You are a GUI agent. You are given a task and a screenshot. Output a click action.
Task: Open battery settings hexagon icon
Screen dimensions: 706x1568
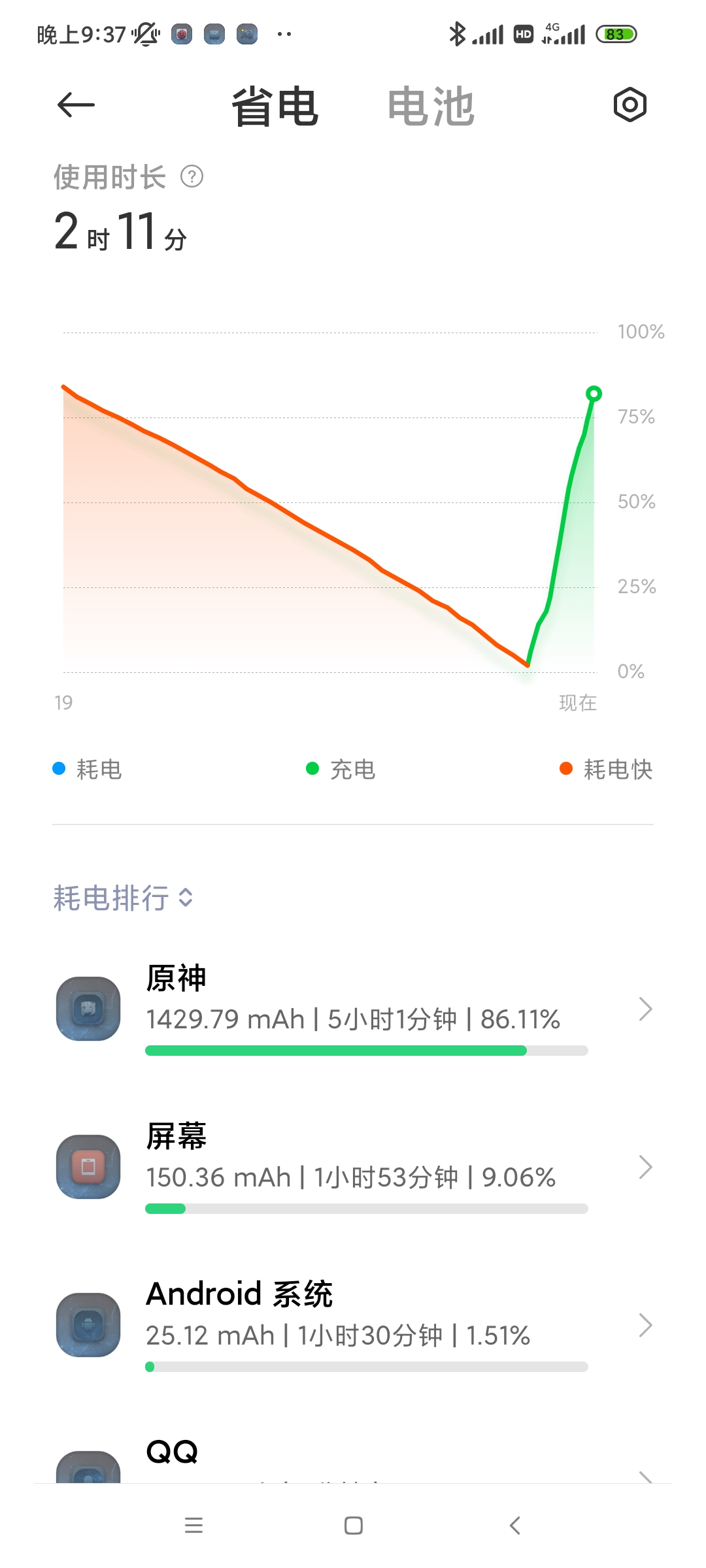(x=630, y=105)
